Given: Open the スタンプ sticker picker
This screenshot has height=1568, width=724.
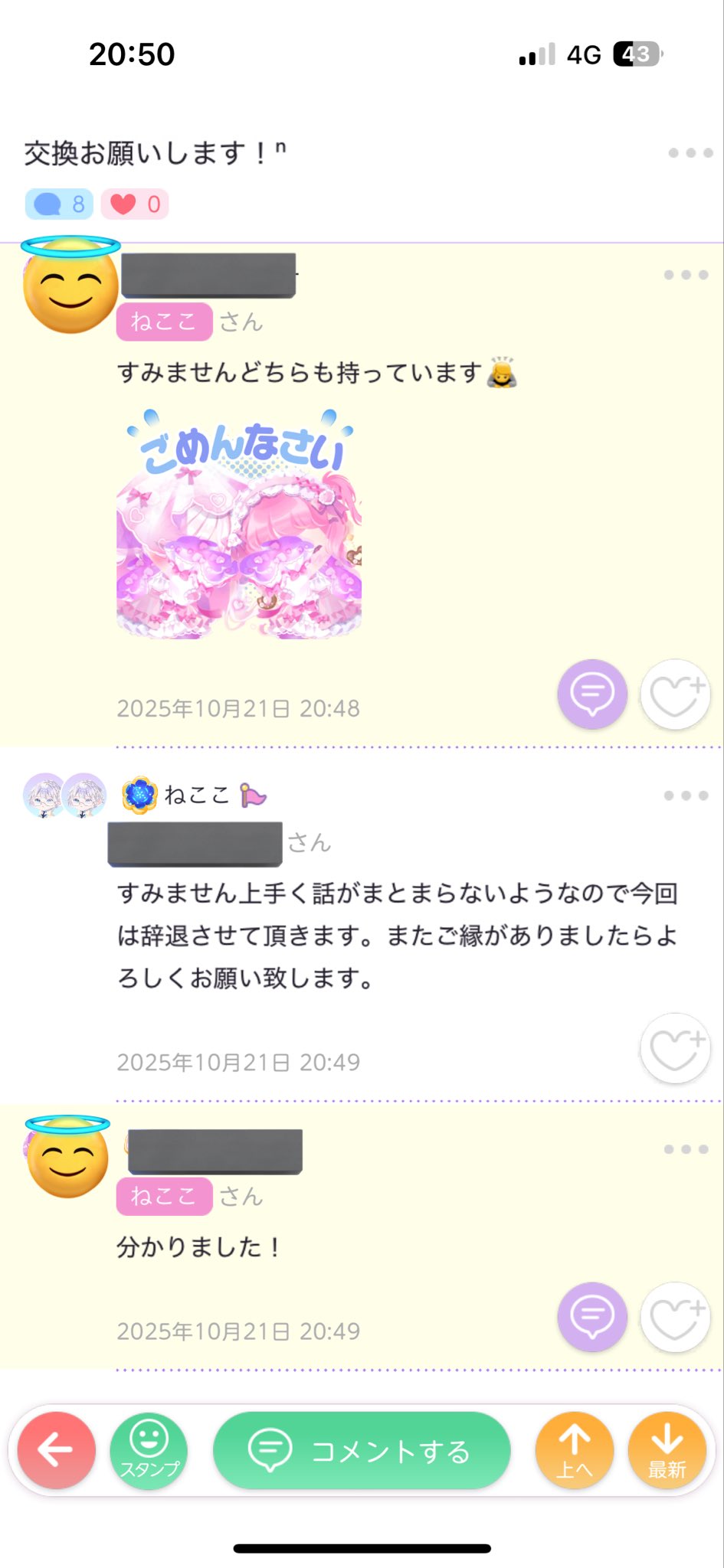Looking at the screenshot, I should pos(149,1450).
